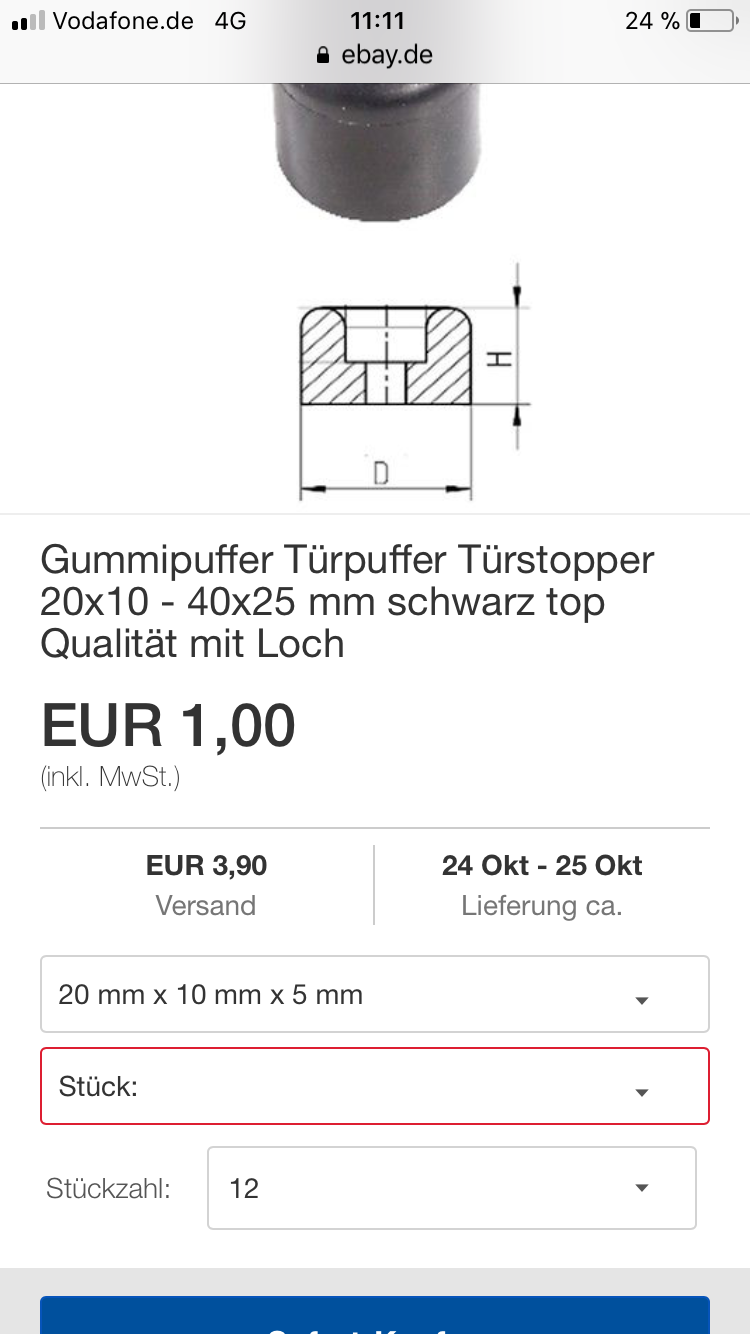Open the size dropdown showing 20 mm x 10 mm x 5 mm
The height and width of the screenshot is (1334, 750).
click(375, 994)
